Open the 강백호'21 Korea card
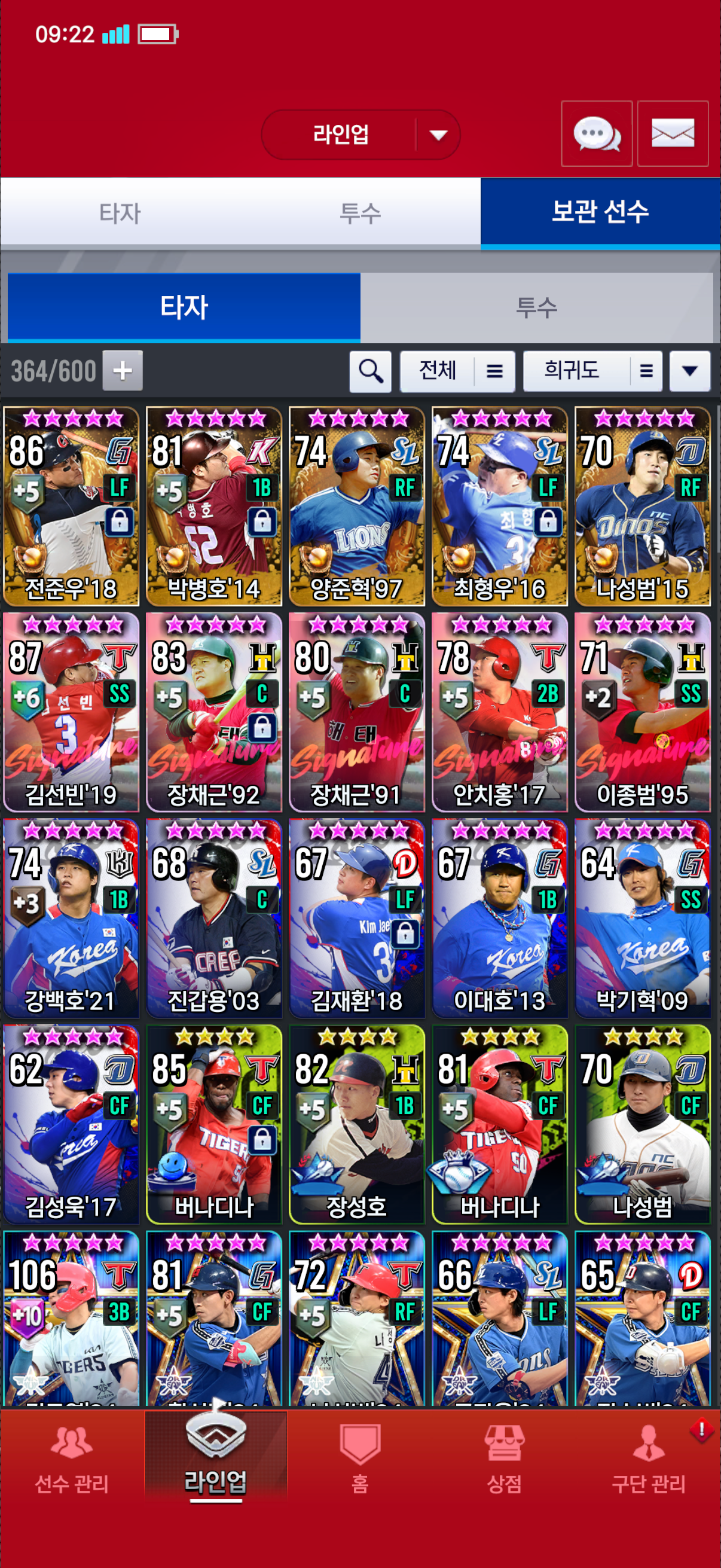Viewport: 721px width, 1568px height. click(71, 918)
